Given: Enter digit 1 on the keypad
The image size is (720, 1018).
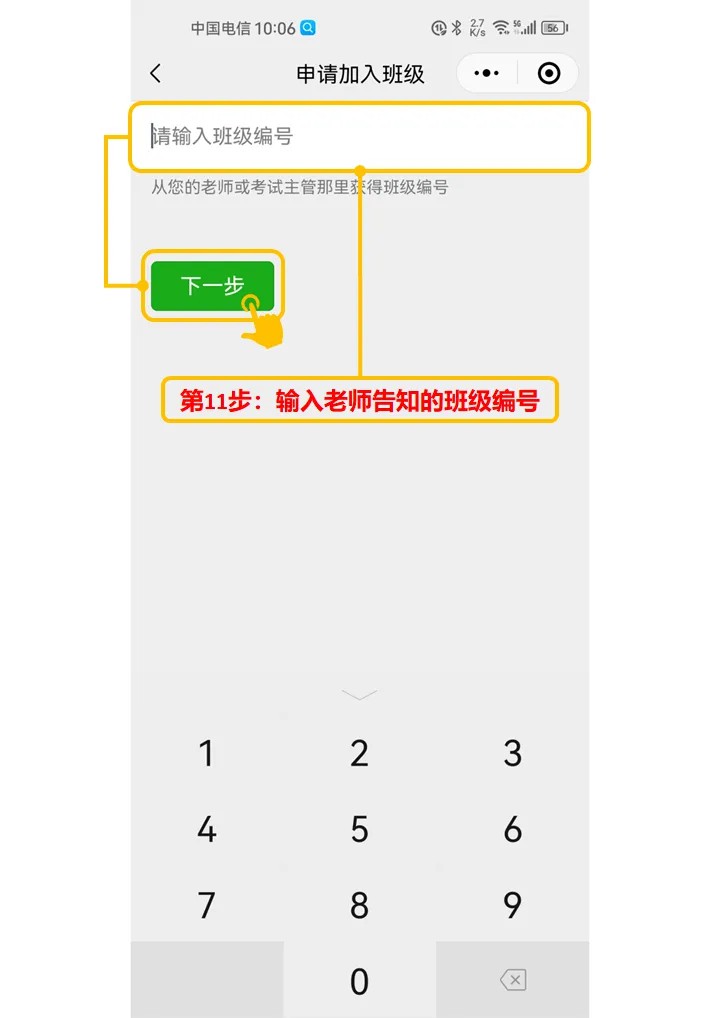Looking at the screenshot, I should (x=207, y=753).
